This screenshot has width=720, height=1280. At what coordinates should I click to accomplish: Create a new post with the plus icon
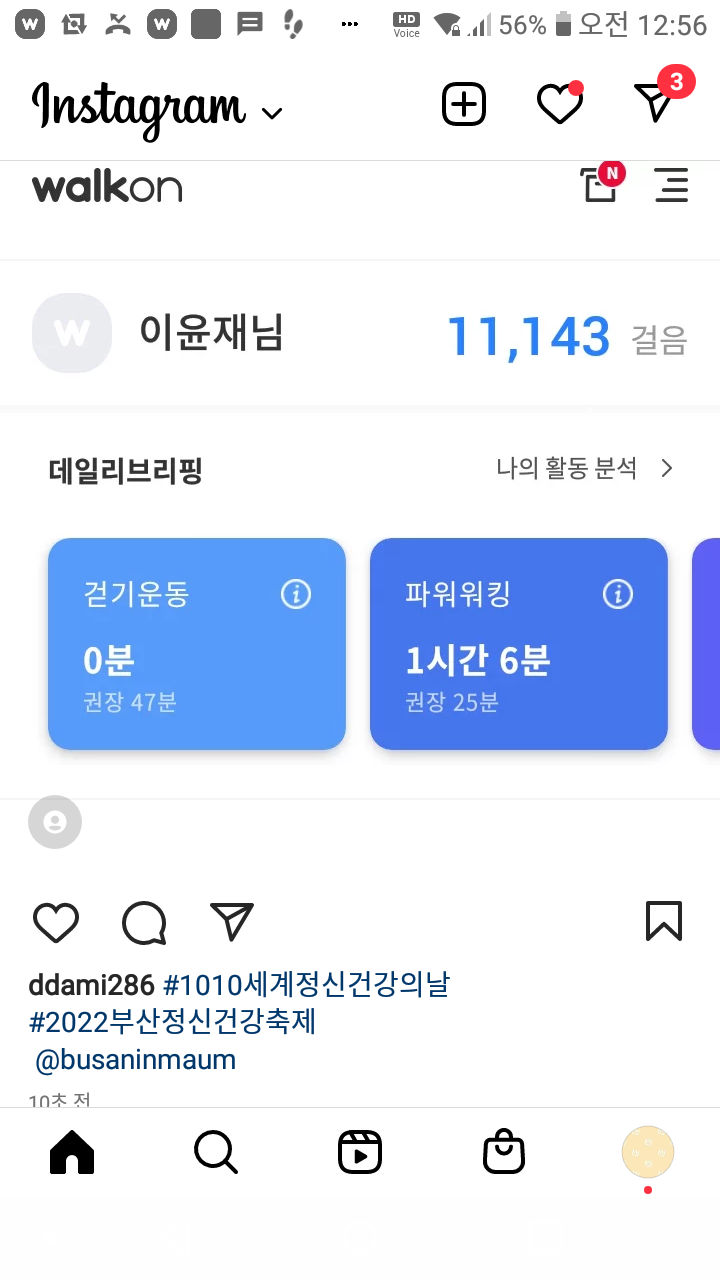[464, 104]
